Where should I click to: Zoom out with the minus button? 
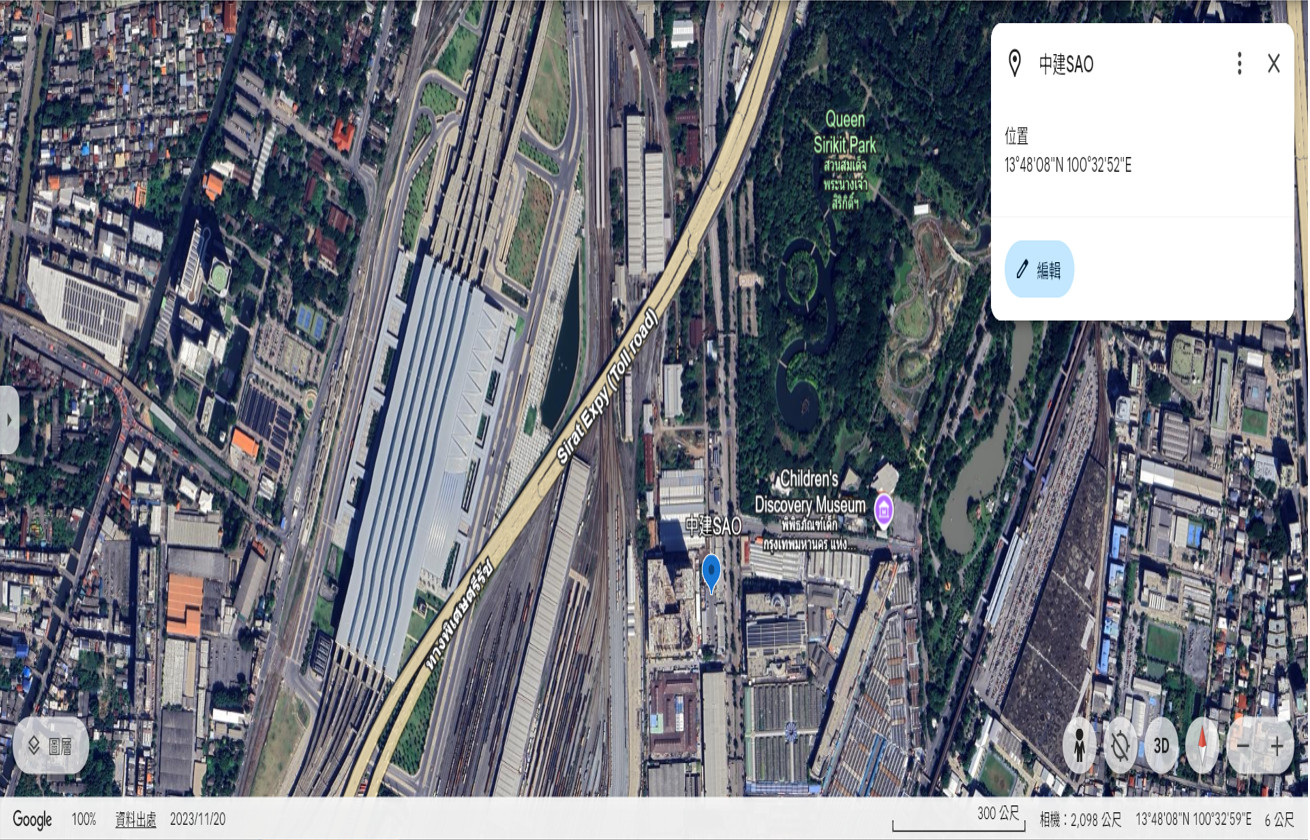click(x=1243, y=746)
